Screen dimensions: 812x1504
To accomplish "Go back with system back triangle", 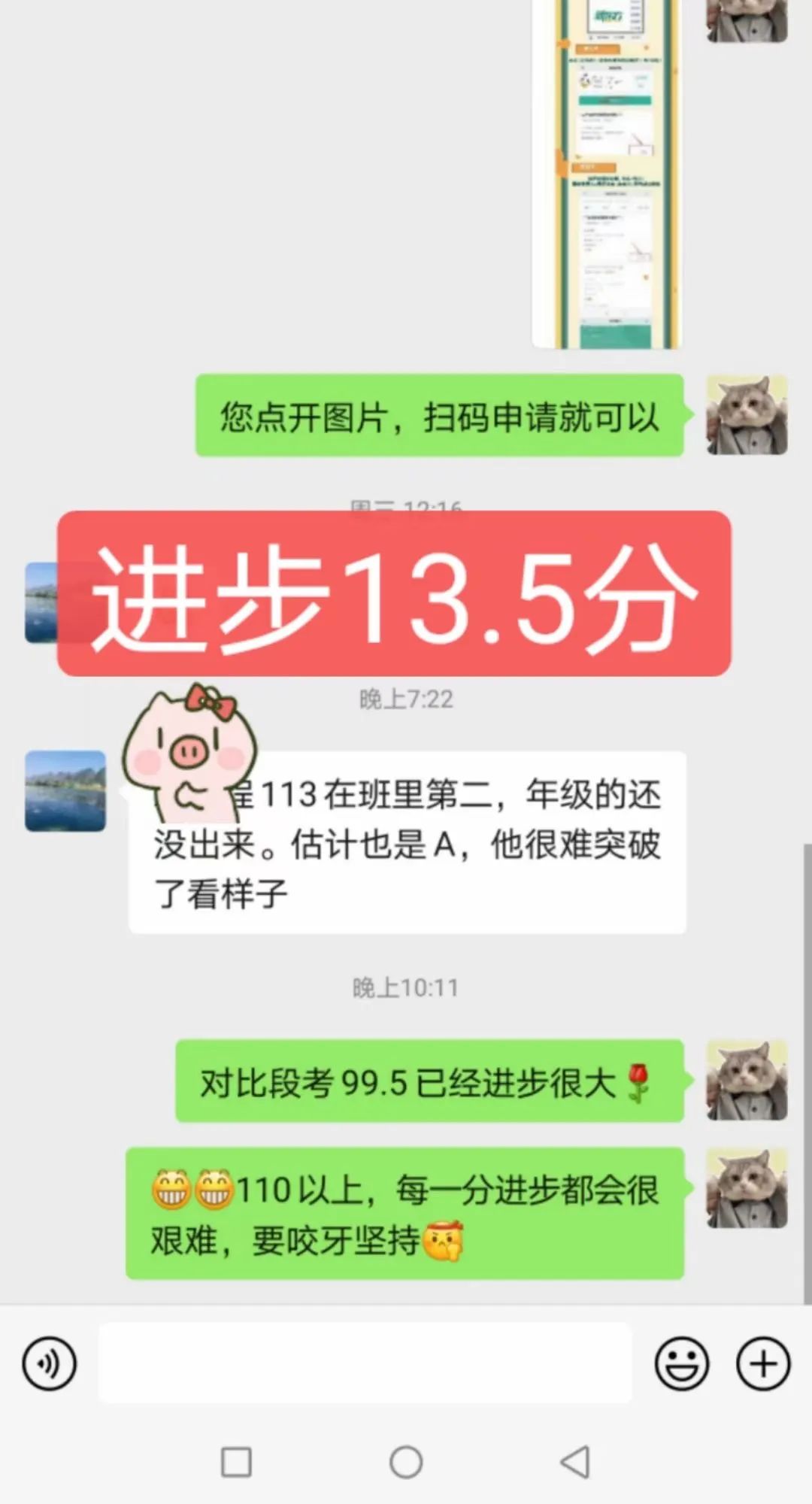I will click(575, 1463).
